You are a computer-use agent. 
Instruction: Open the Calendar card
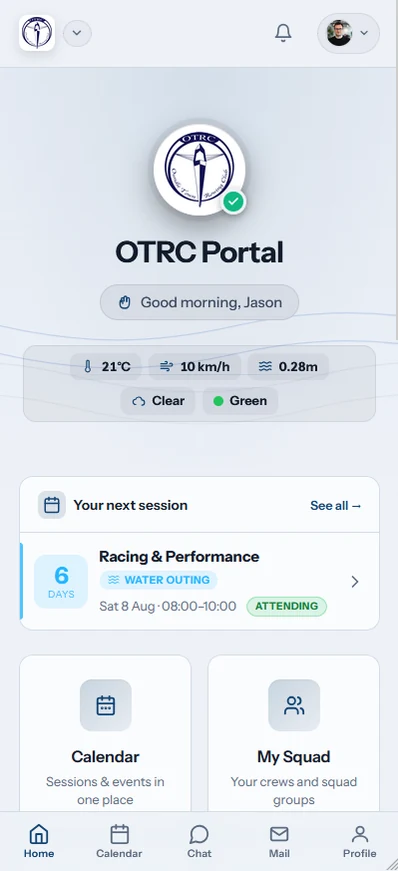coord(106,733)
